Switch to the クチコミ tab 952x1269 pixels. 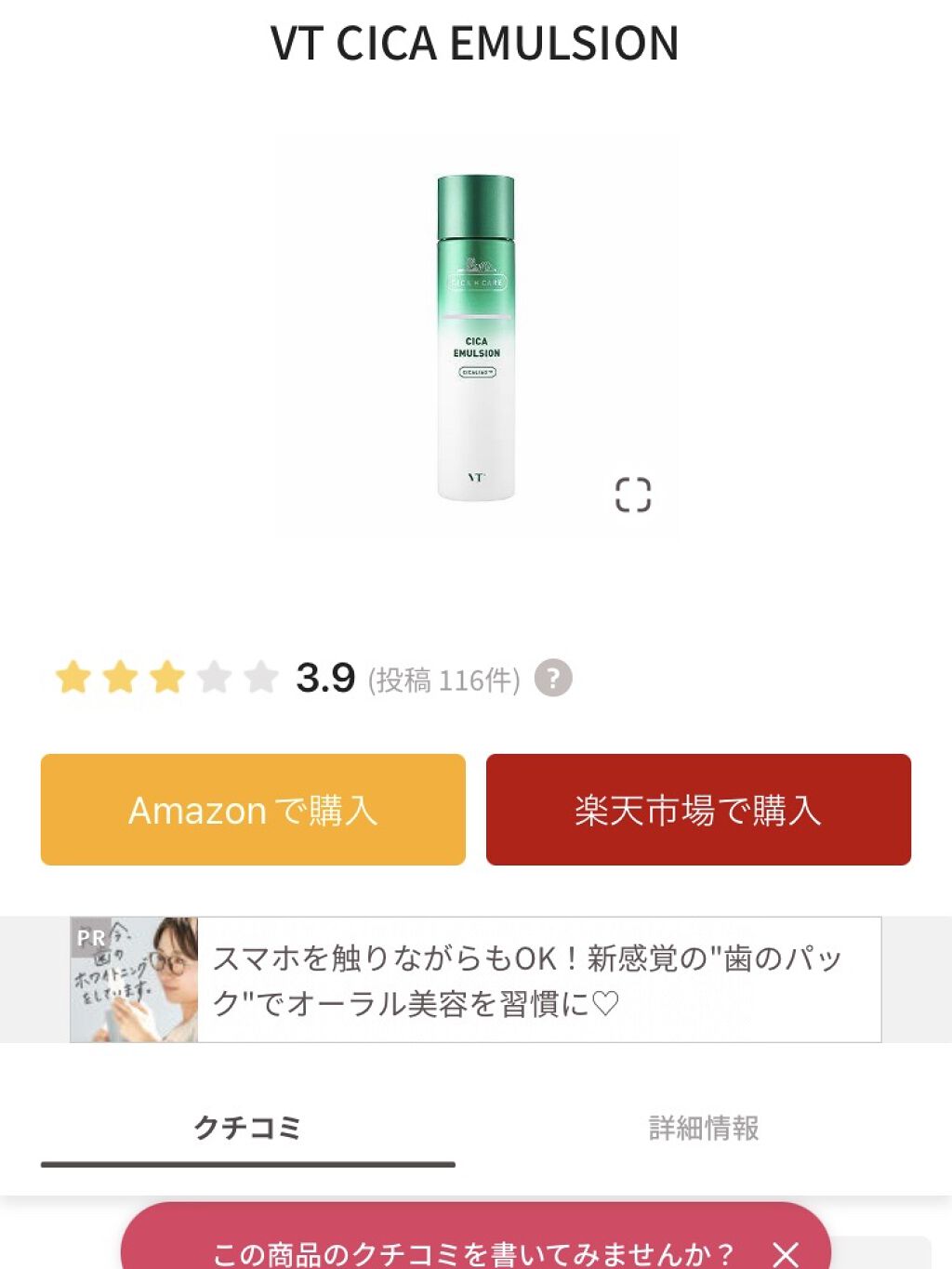(x=247, y=1129)
